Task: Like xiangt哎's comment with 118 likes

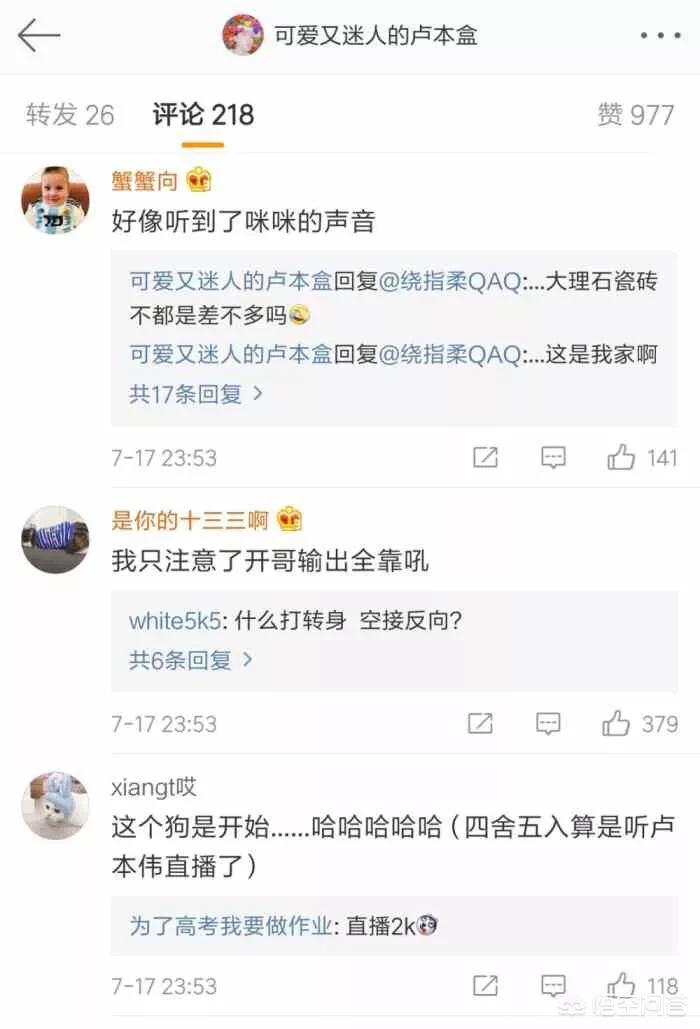Action: pyautogui.click(x=622, y=985)
